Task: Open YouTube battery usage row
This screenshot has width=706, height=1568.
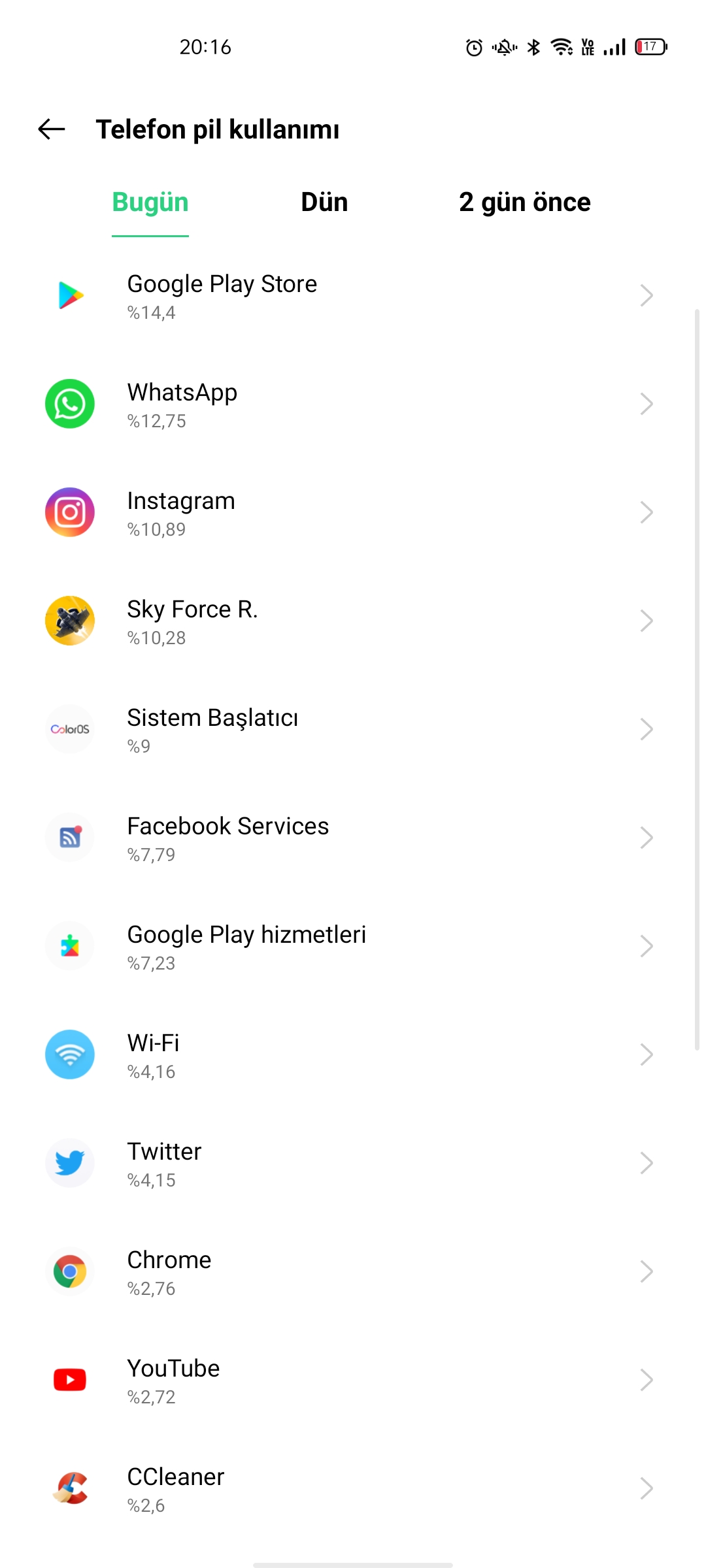Action: (x=353, y=1380)
